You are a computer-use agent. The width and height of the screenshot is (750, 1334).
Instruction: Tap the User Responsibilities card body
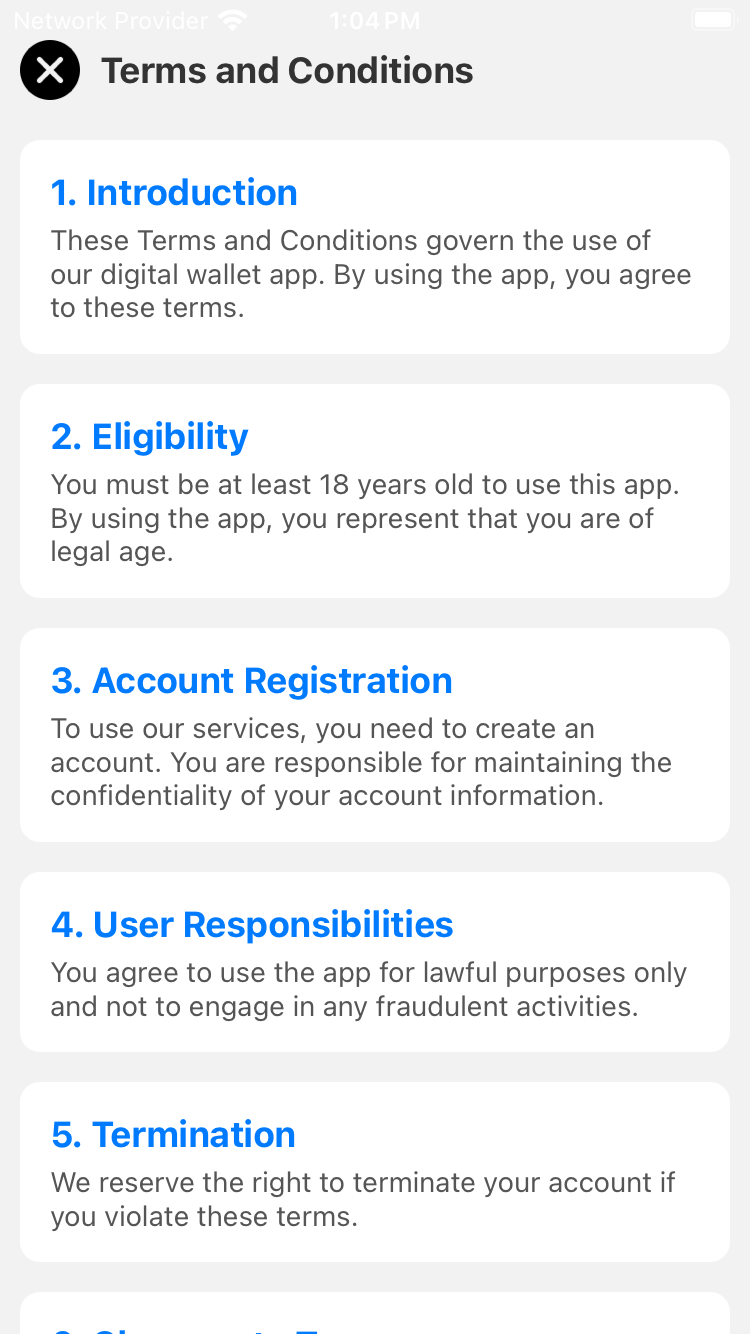369,989
